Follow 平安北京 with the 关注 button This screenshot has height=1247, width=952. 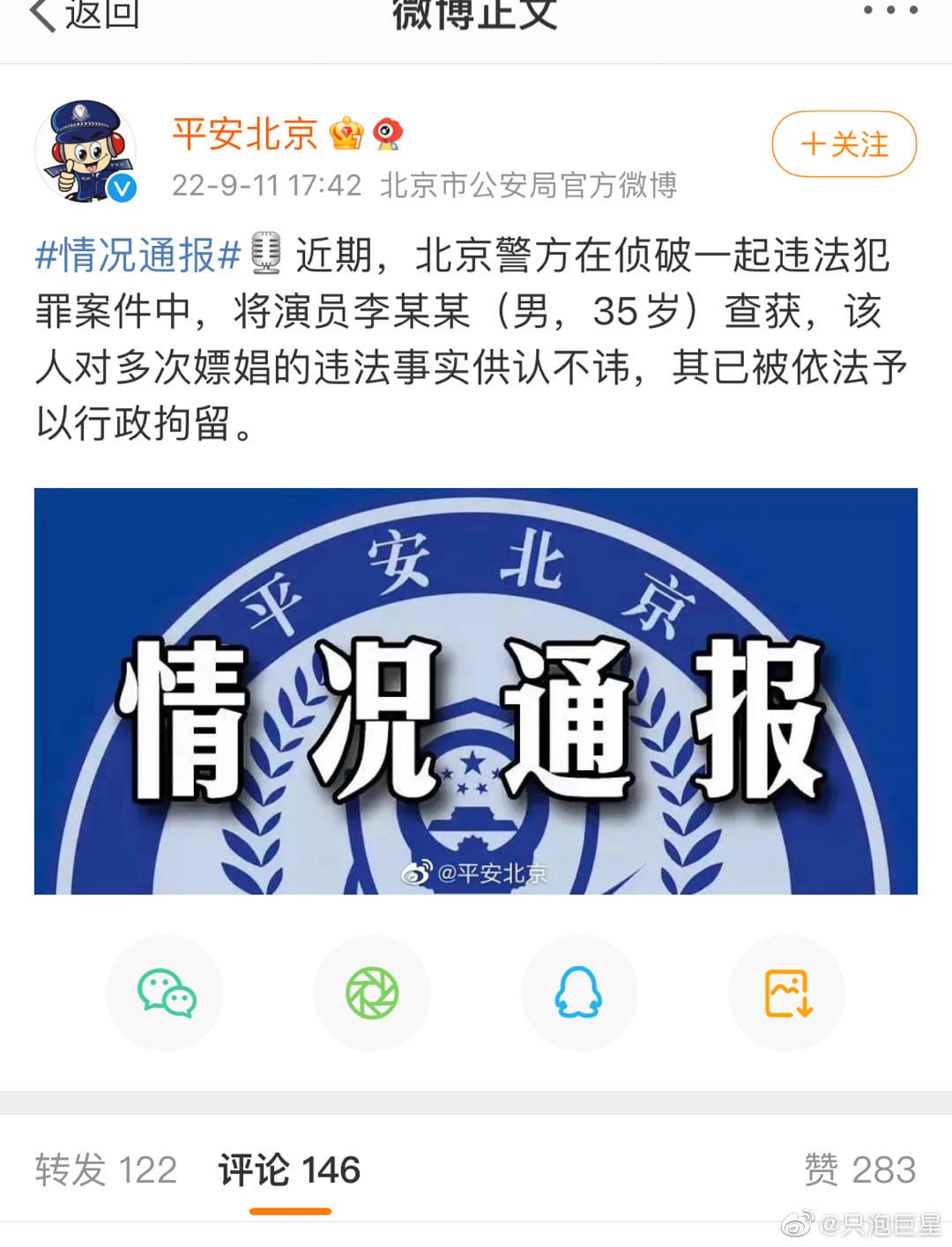click(844, 145)
